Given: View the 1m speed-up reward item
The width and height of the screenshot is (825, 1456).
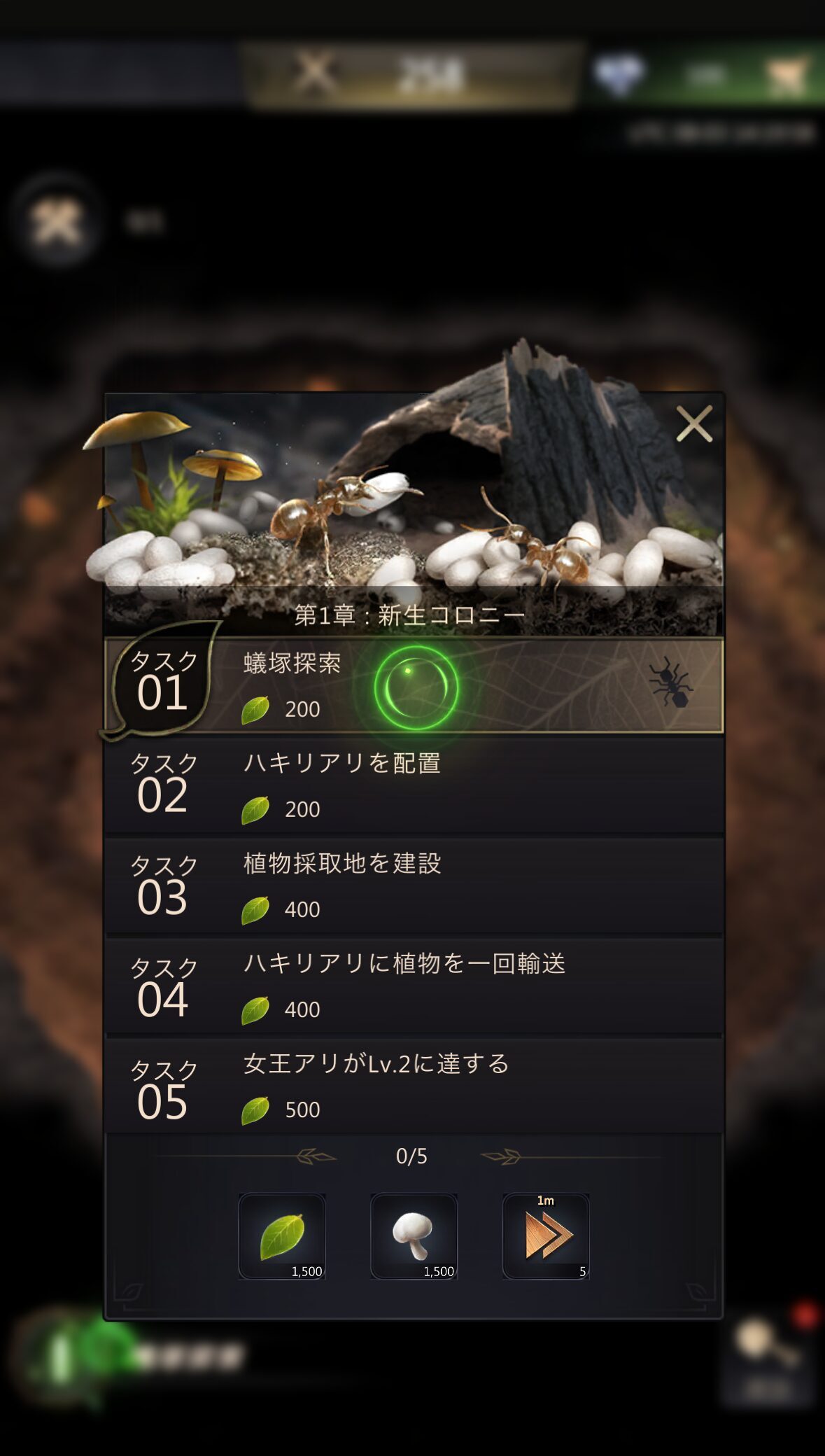Looking at the screenshot, I should pos(546,1236).
